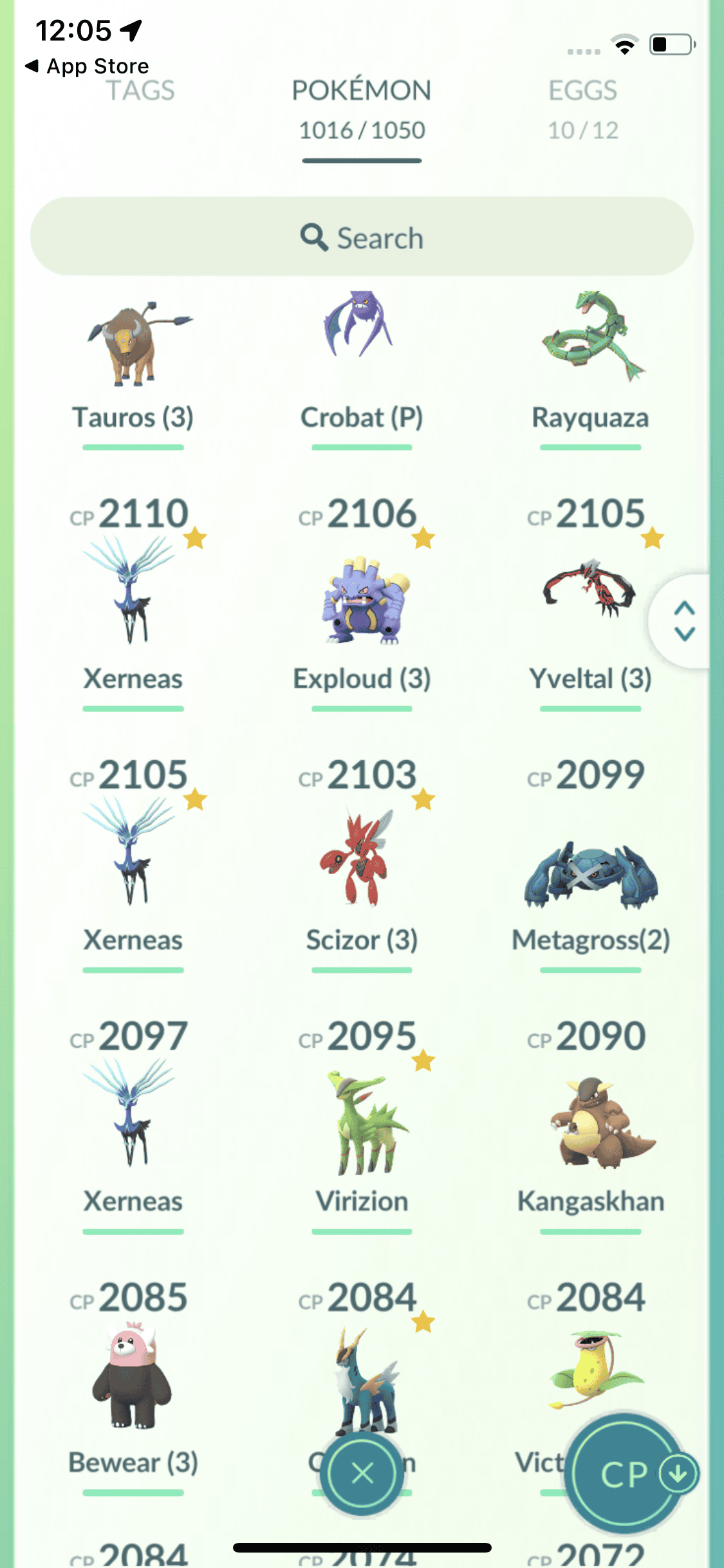The width and height of the screenshot is (724, 1568).
Task: Select Crobat (P)
Action: pos(362,360)
